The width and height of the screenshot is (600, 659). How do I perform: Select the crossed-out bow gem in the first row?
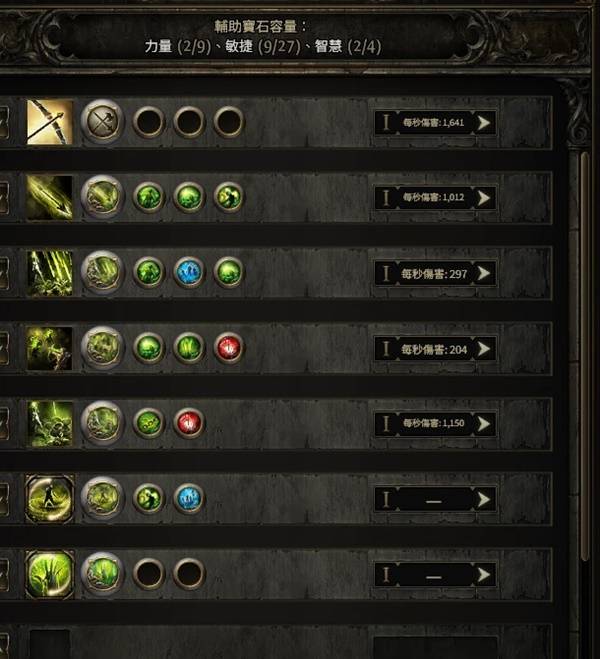[x=101, y=122]
